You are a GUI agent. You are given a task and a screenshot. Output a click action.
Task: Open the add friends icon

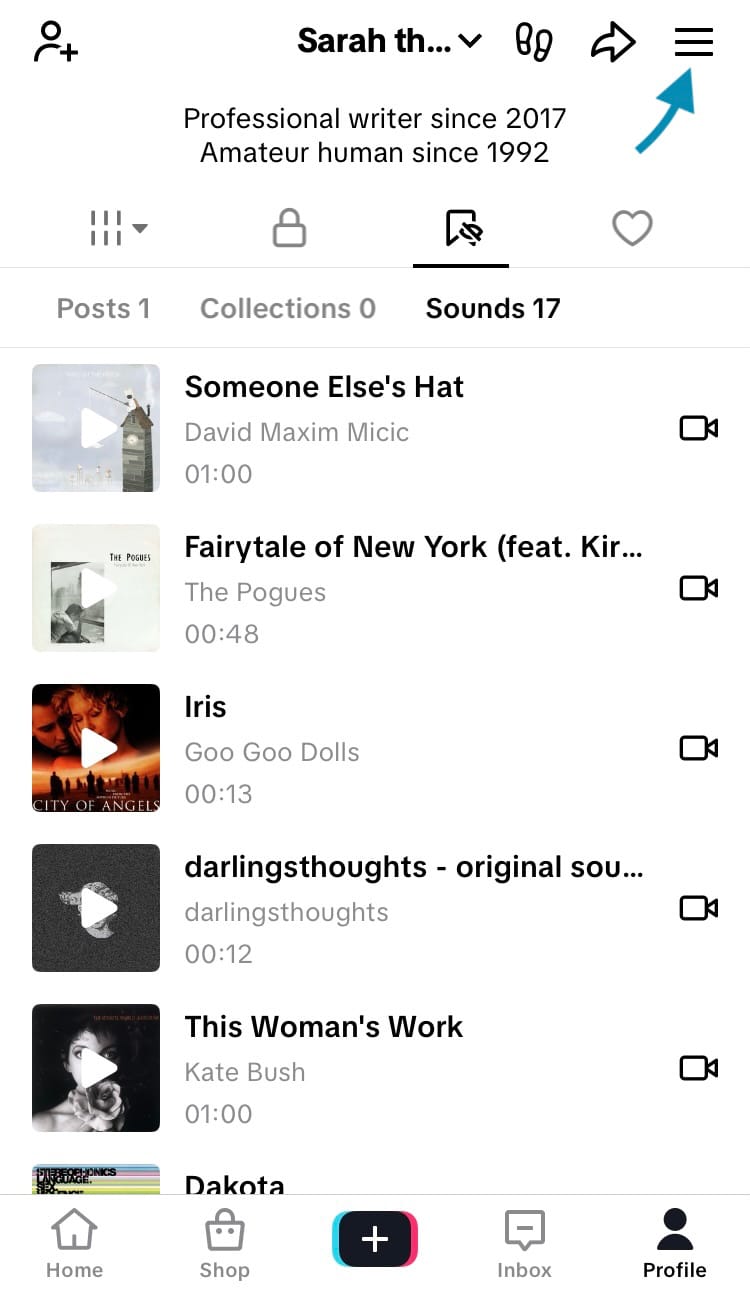click(x=56, y=42)
